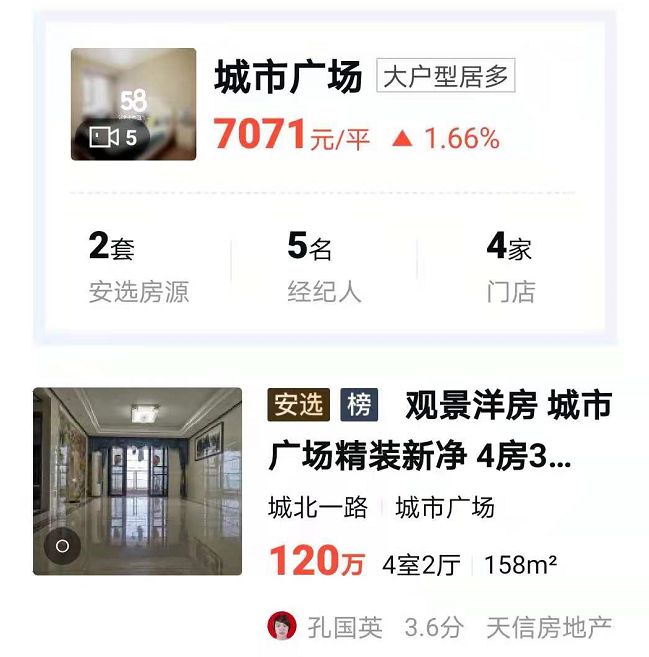View the 4家 门店 stores
Image resolution: width=649 pixels, height=657 pixels.
tap(510, 266)
